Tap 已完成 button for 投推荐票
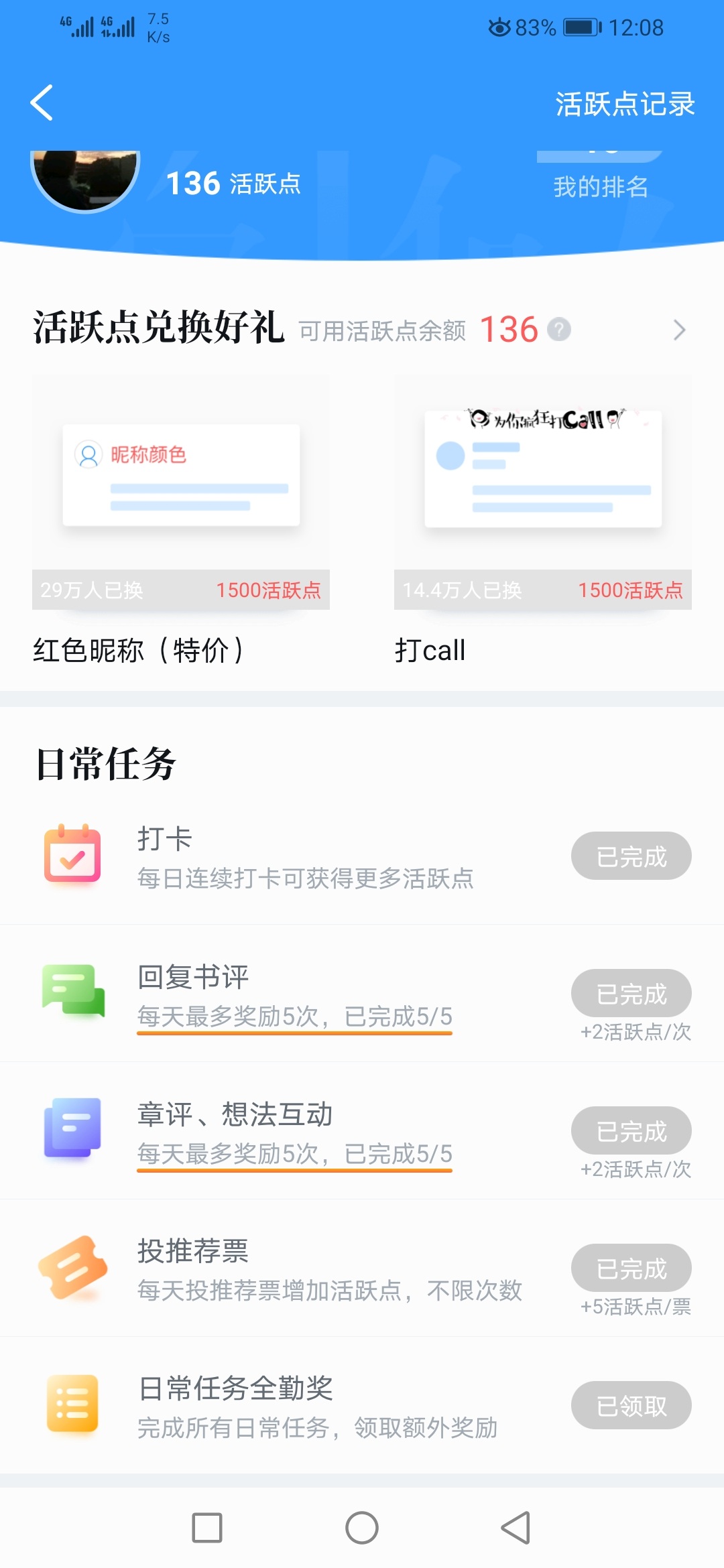Image resolution: width=724 pixels, height=1568 pixels. pyautogui.click(x=631, y=1268)
